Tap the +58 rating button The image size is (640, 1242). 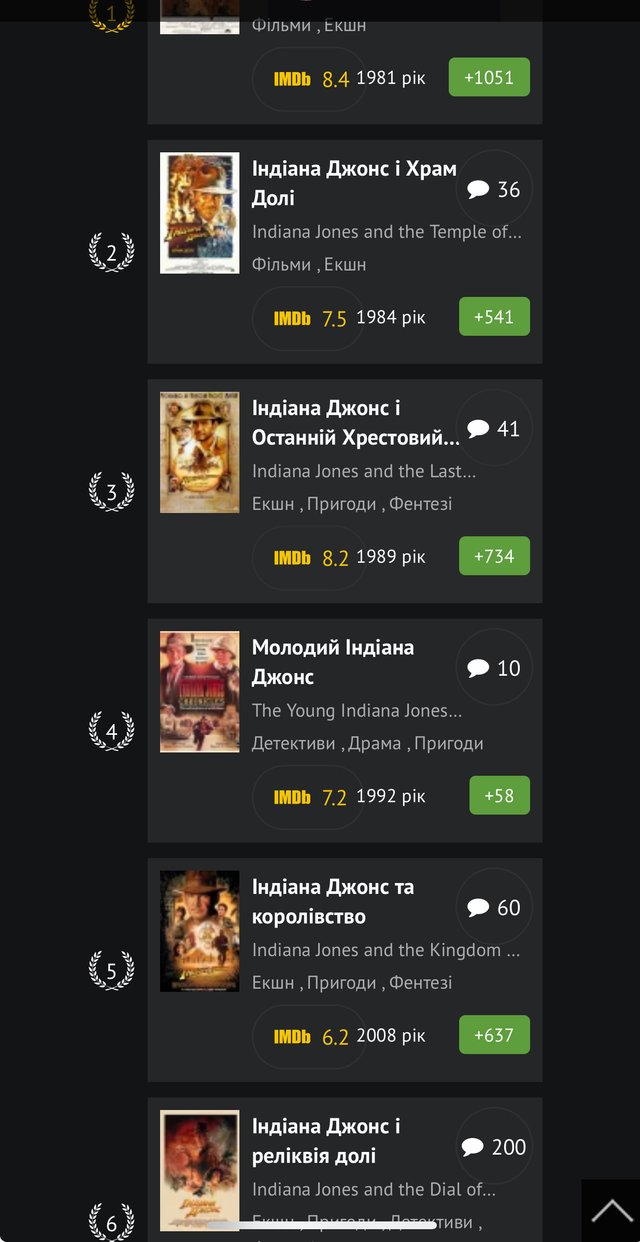click(499, 795)
